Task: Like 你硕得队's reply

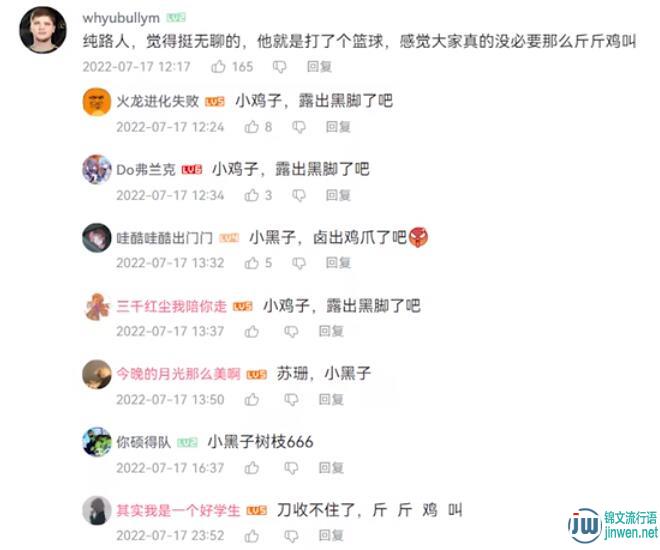Action: pyautogui.click(x=244, y=467)
